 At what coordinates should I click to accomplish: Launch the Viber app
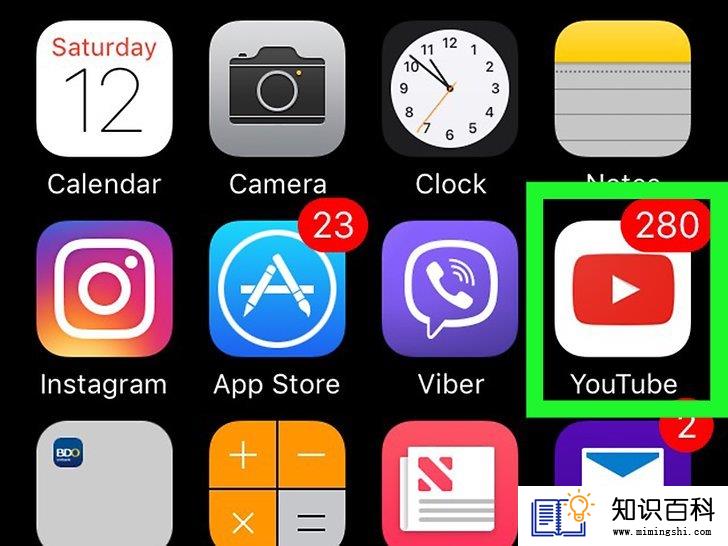pos(450,289)
